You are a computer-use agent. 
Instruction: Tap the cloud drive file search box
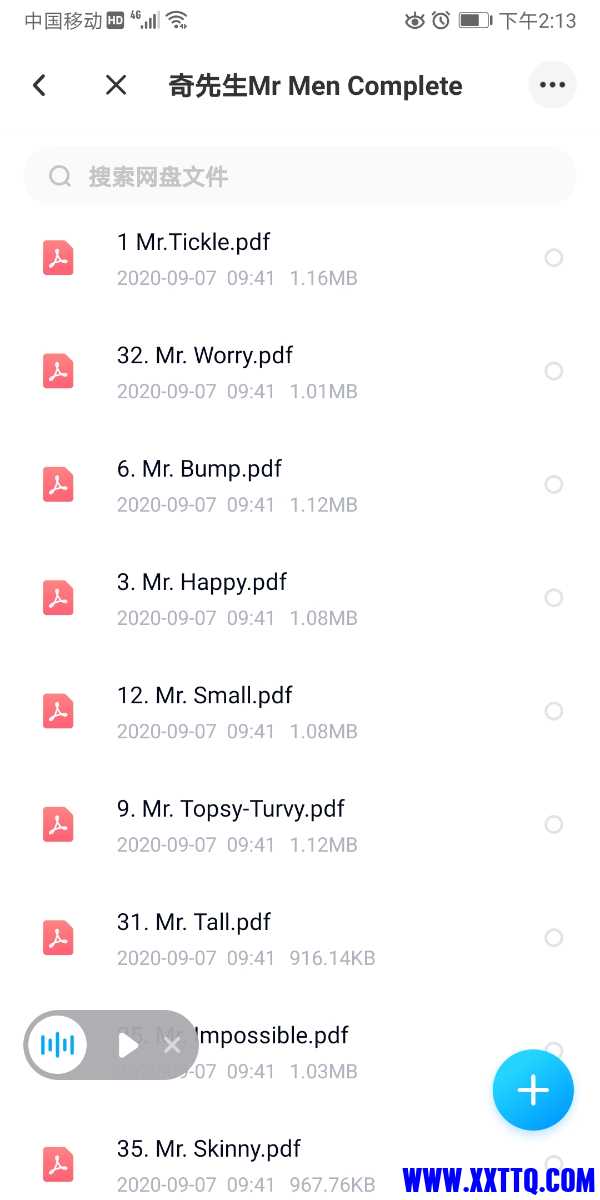[x=300, y=177]
